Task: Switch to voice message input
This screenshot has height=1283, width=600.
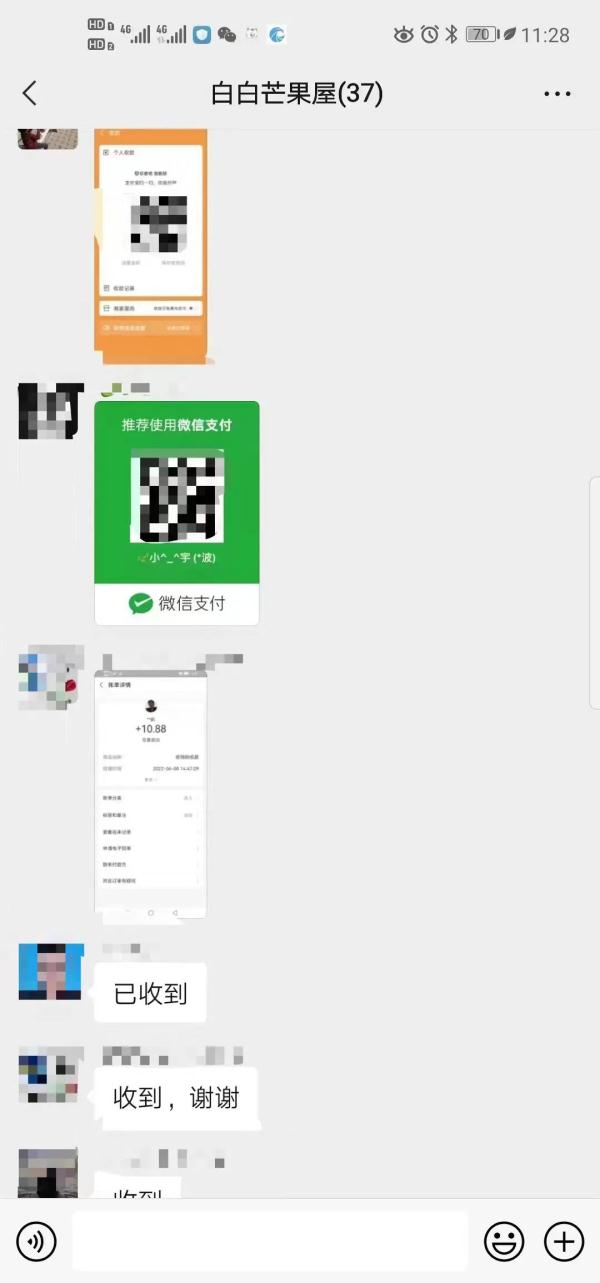Action: pos(37,1242)
